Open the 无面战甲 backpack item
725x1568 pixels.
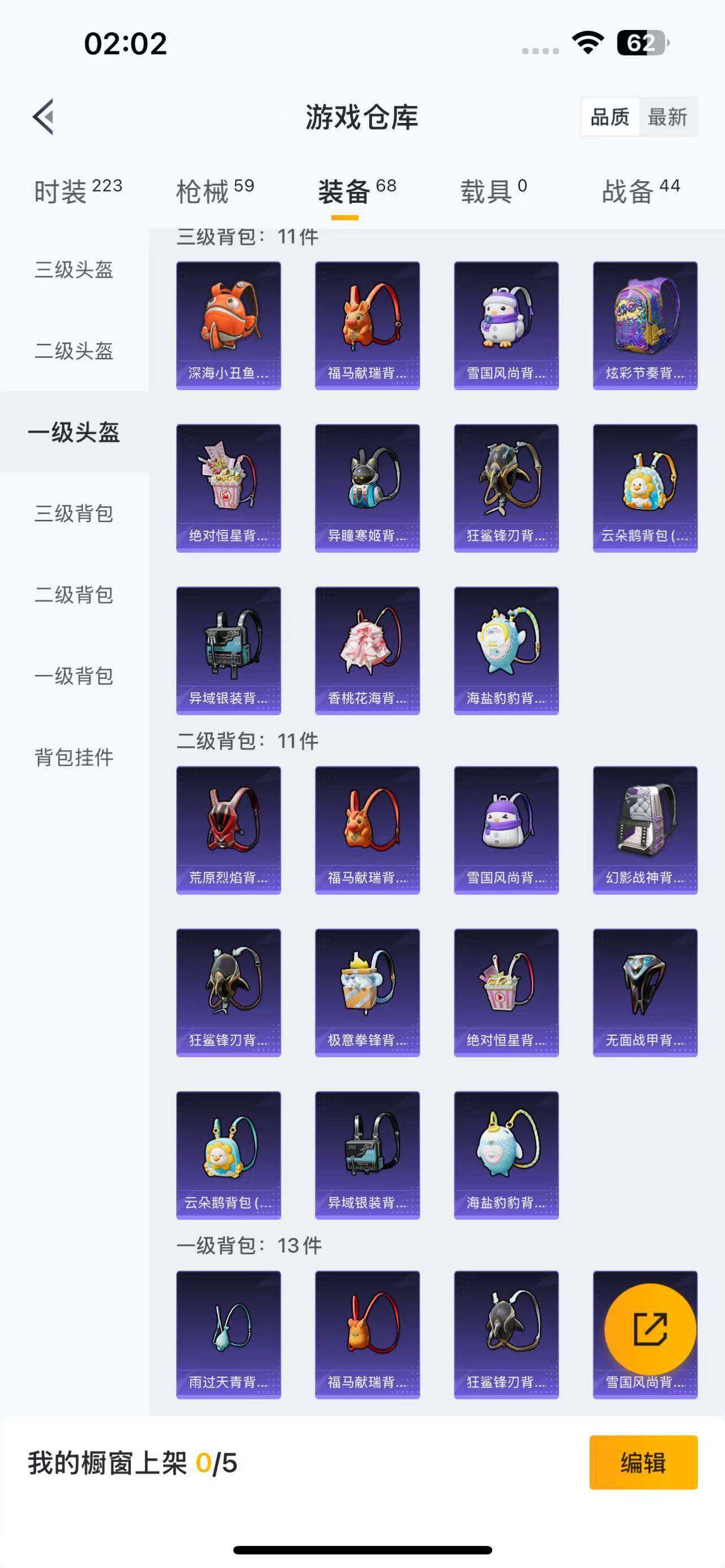[x=645, y=992]
